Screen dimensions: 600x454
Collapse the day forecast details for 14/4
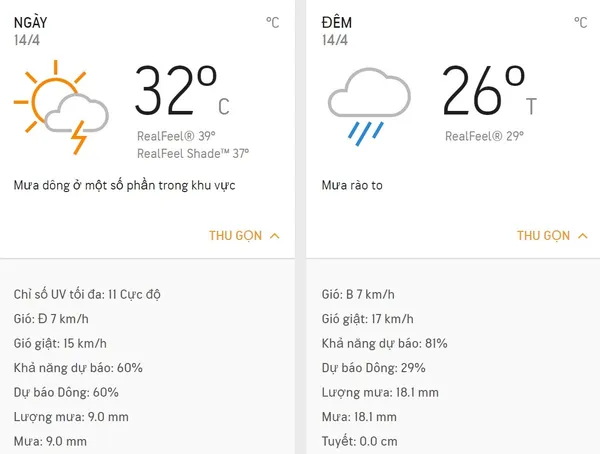tap(244, 236)
